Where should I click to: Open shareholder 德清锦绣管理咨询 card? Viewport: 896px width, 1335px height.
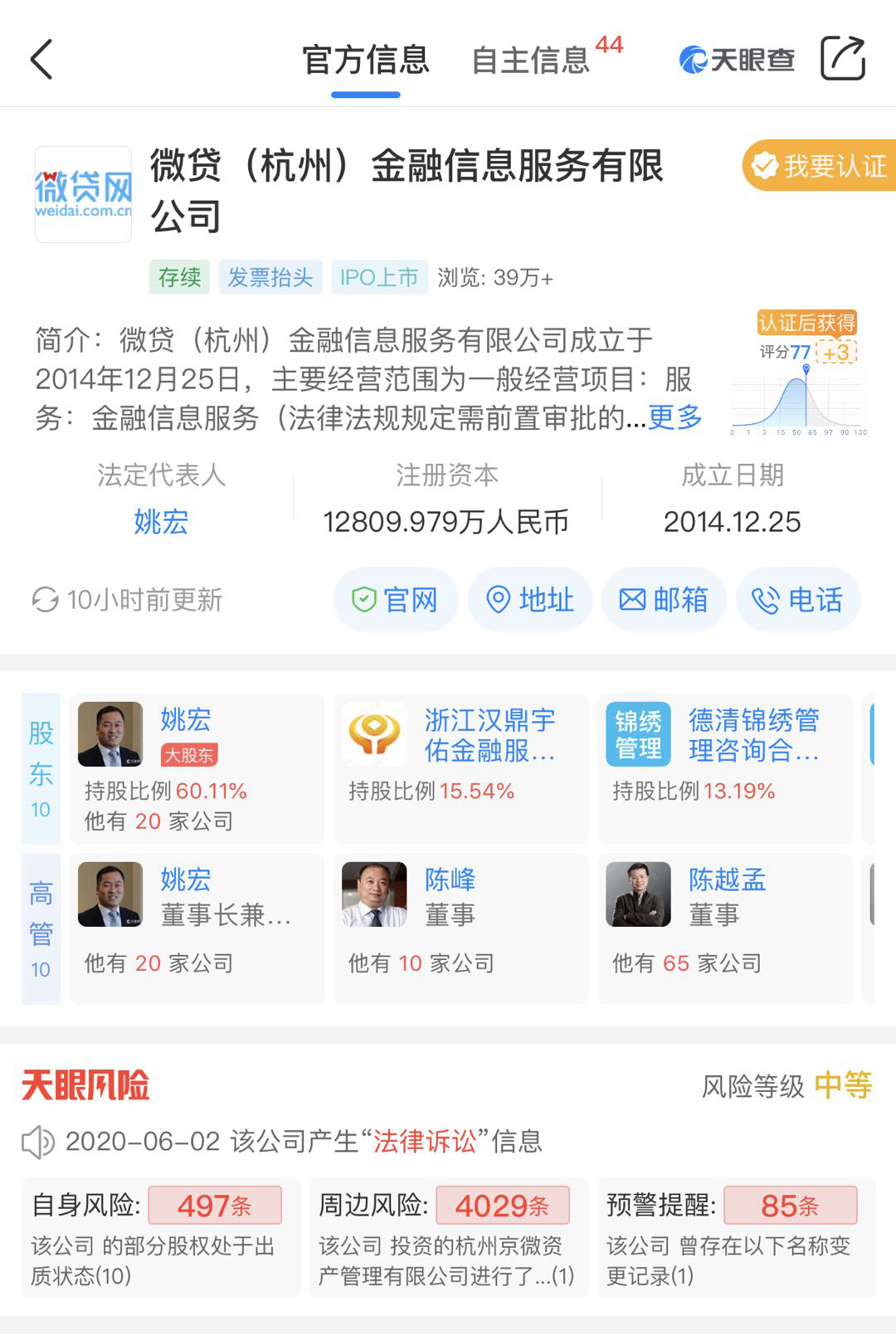point(724,768)
